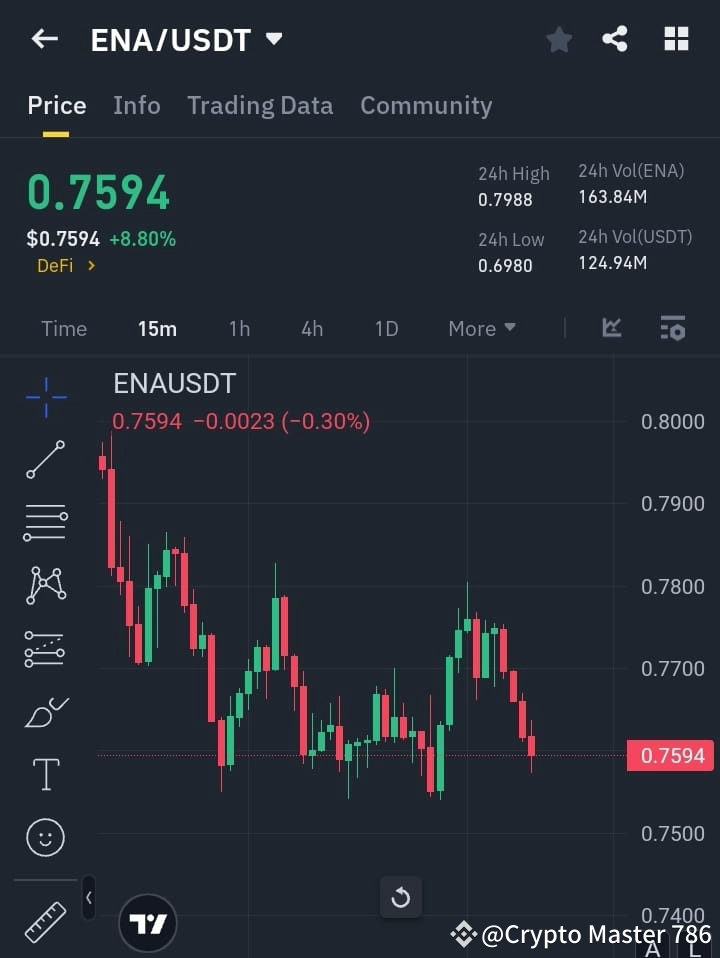This screenshot has width=720, height=958.
Task: Refresh the chart with reload icon
Action: click(401, 897)
